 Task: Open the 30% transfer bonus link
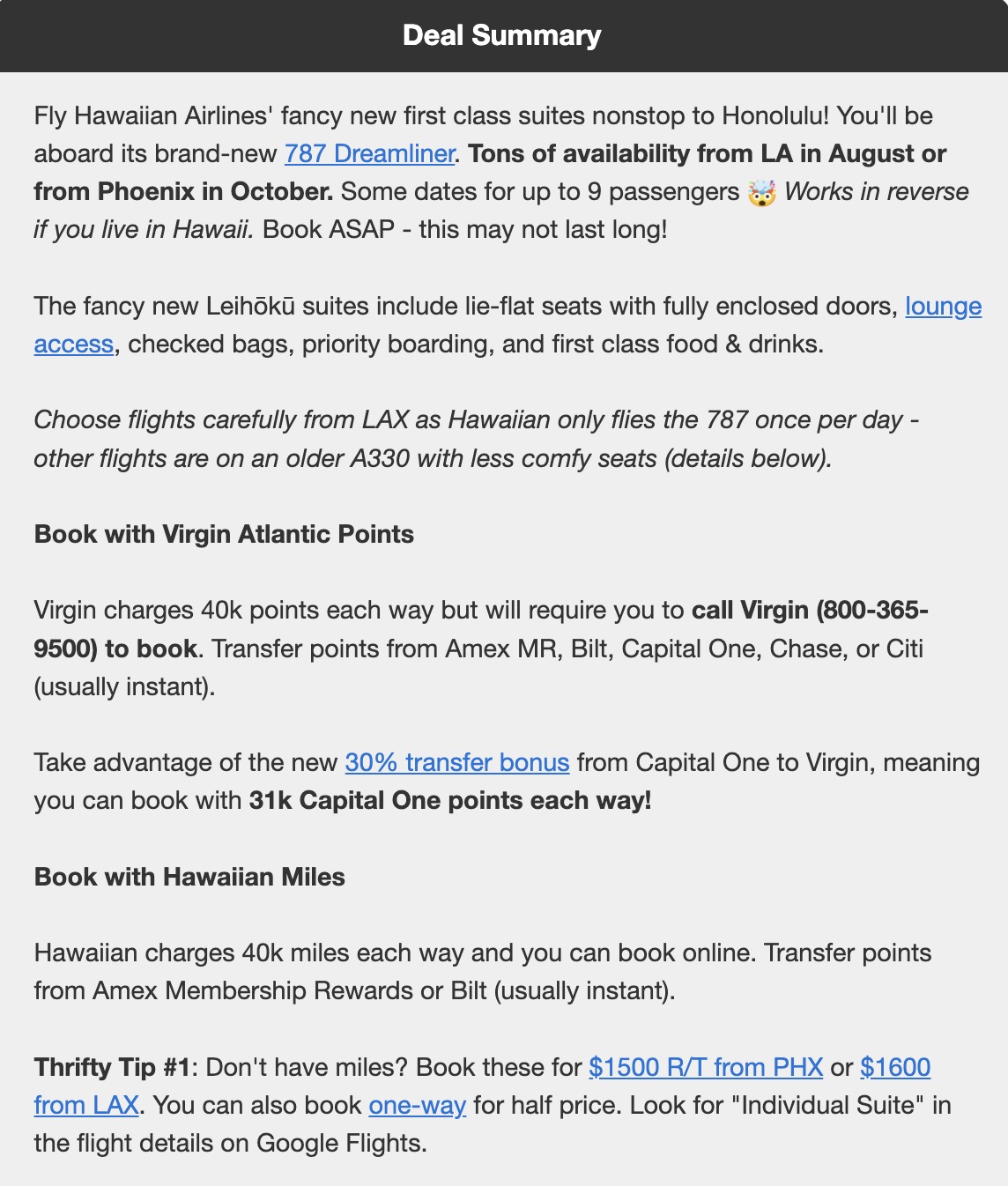pos(456,762)
